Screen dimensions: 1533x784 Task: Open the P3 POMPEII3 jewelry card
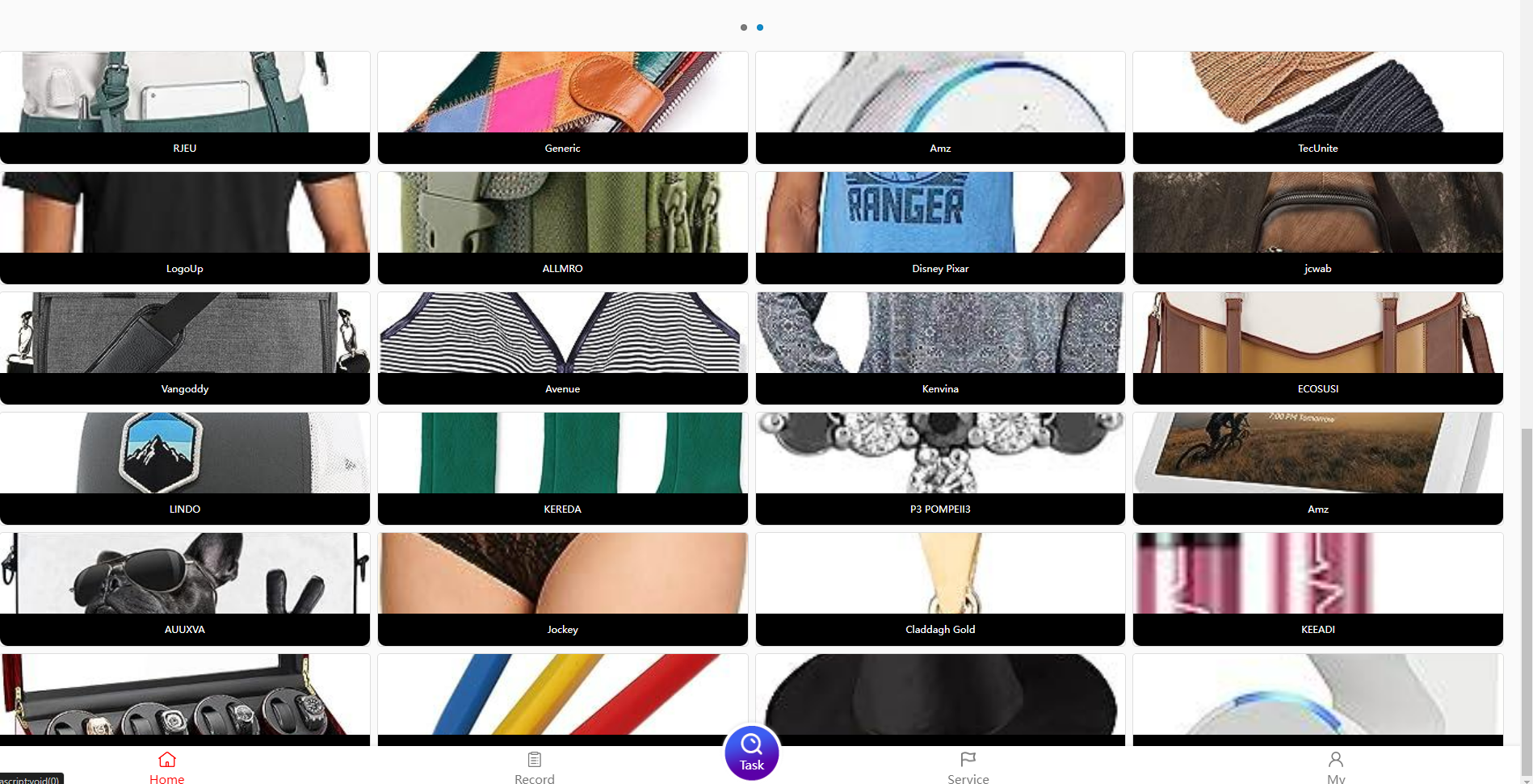940,468
